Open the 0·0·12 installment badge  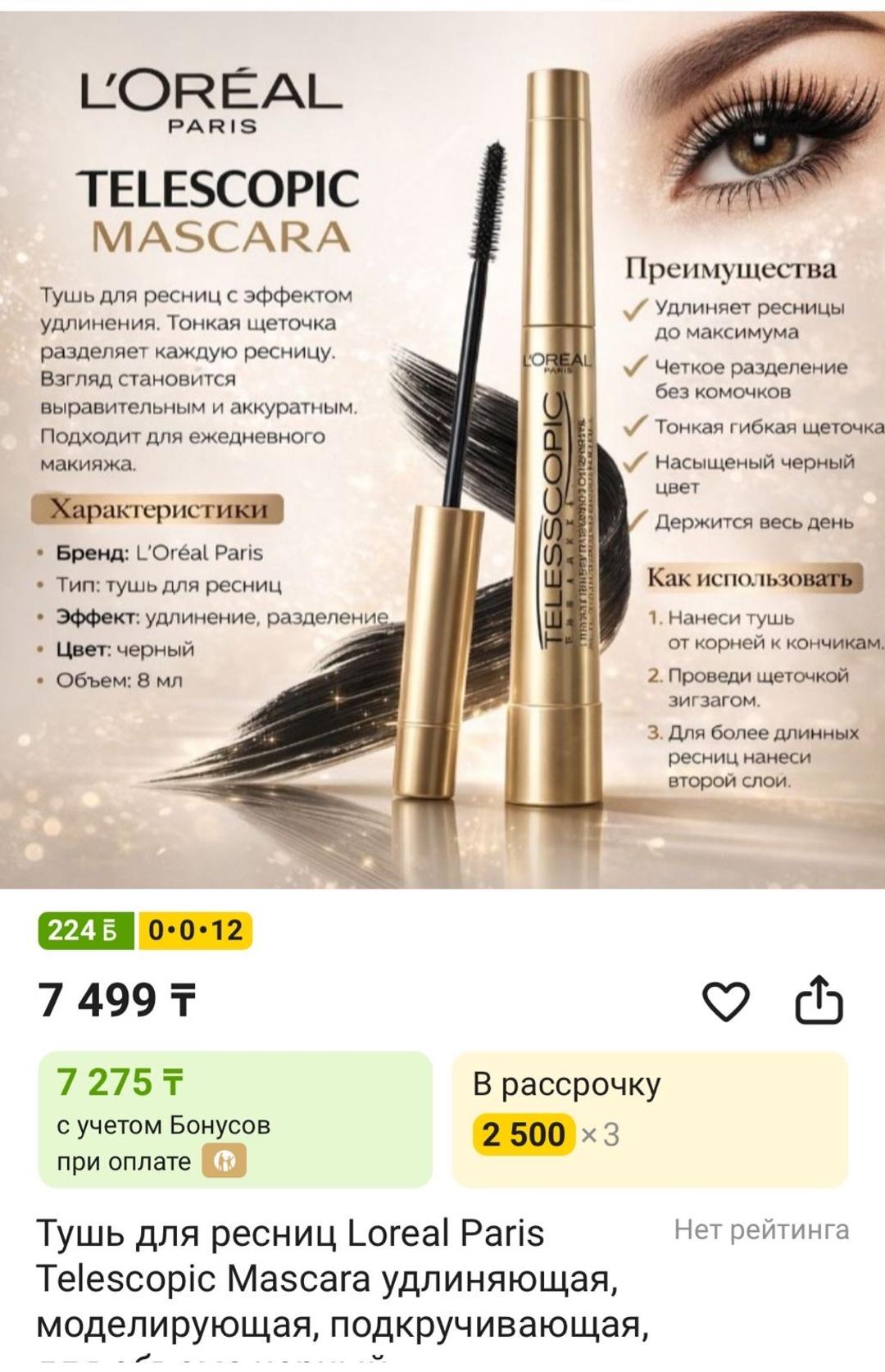196,930
